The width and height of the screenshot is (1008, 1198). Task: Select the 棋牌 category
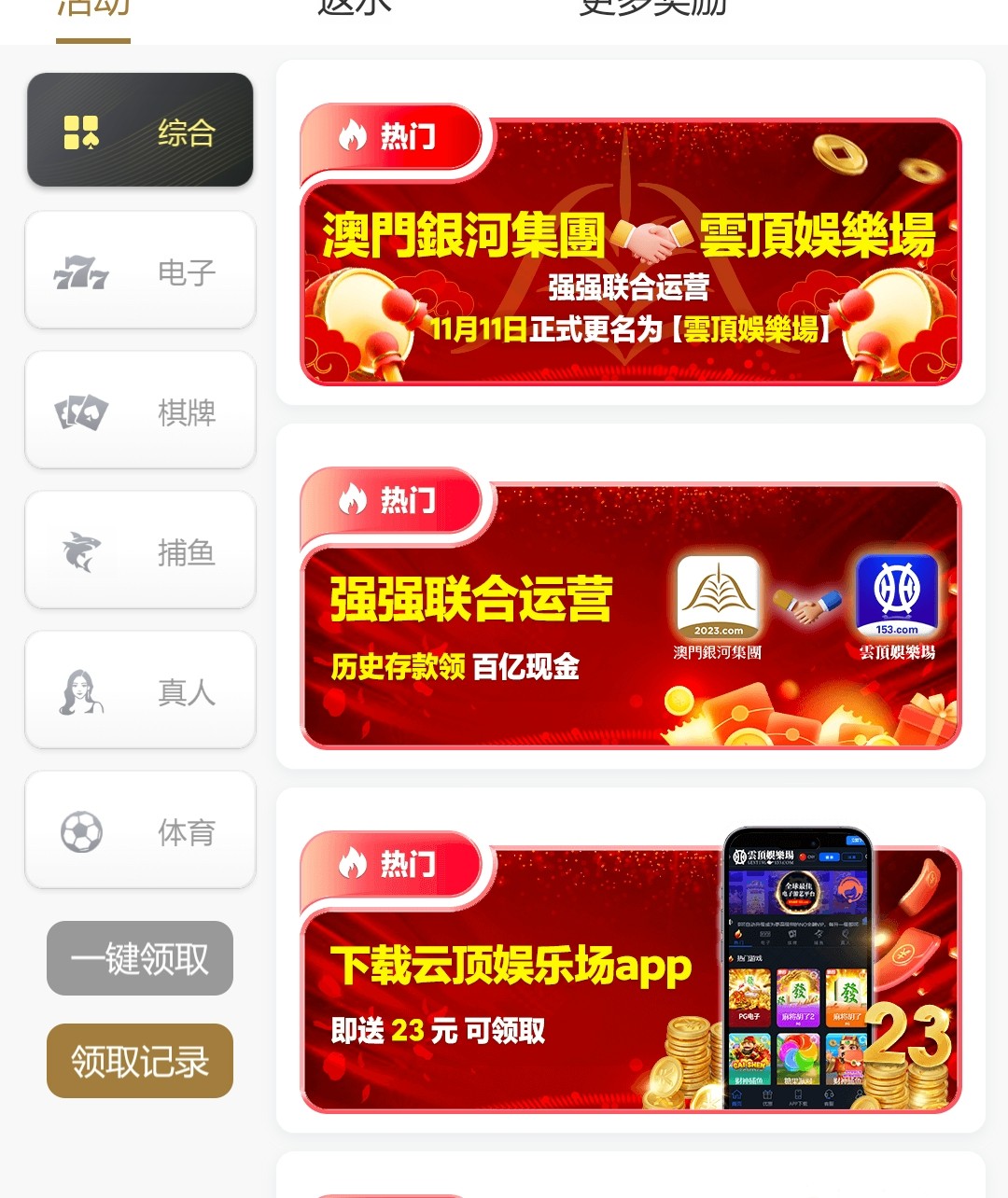click(140, 411)
